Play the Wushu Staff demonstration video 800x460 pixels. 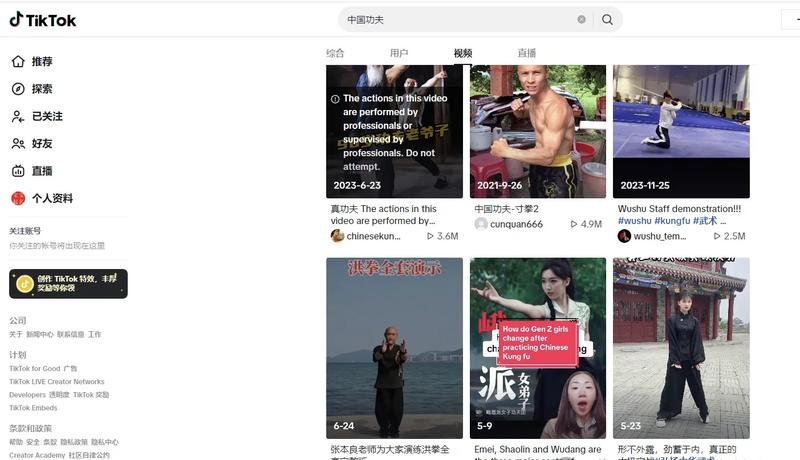tap(681, 130)
